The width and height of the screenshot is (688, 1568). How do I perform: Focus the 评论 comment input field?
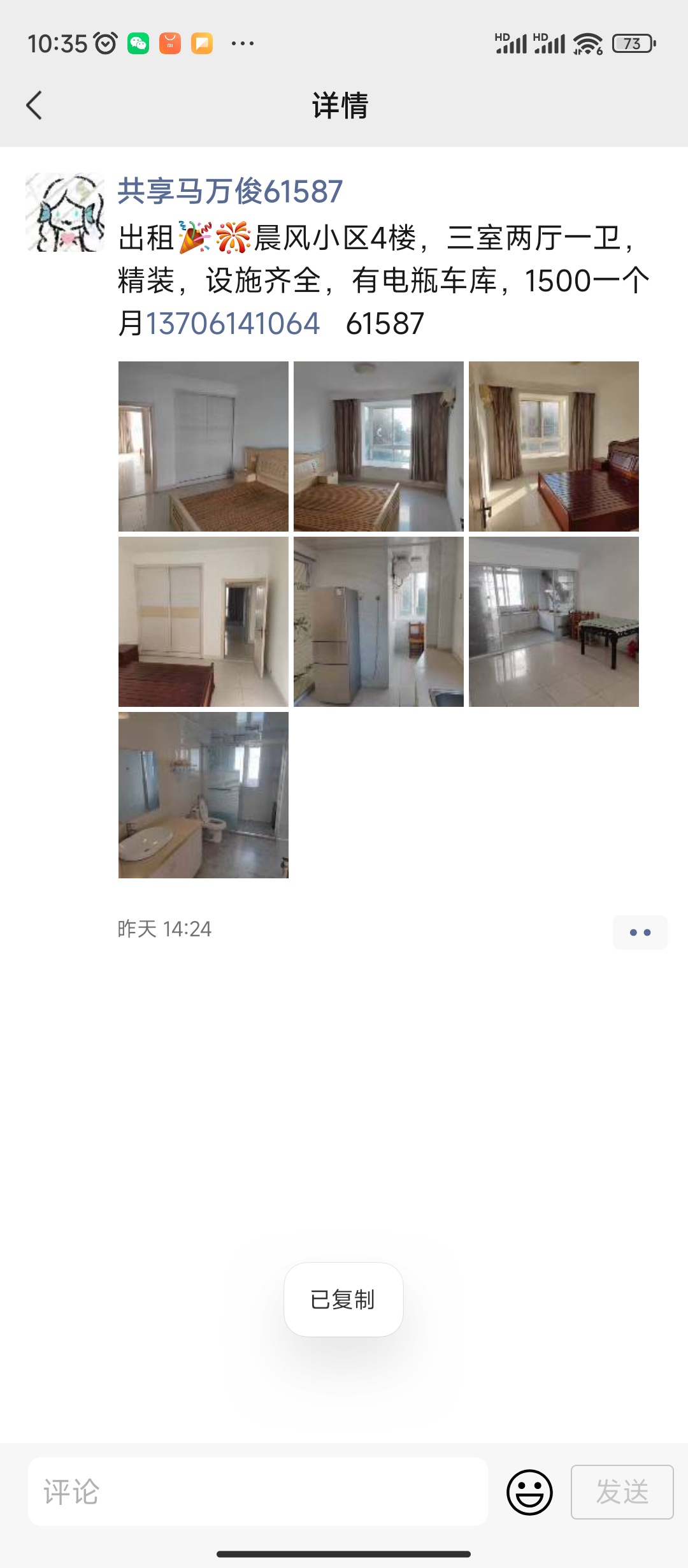[258, 1492]
